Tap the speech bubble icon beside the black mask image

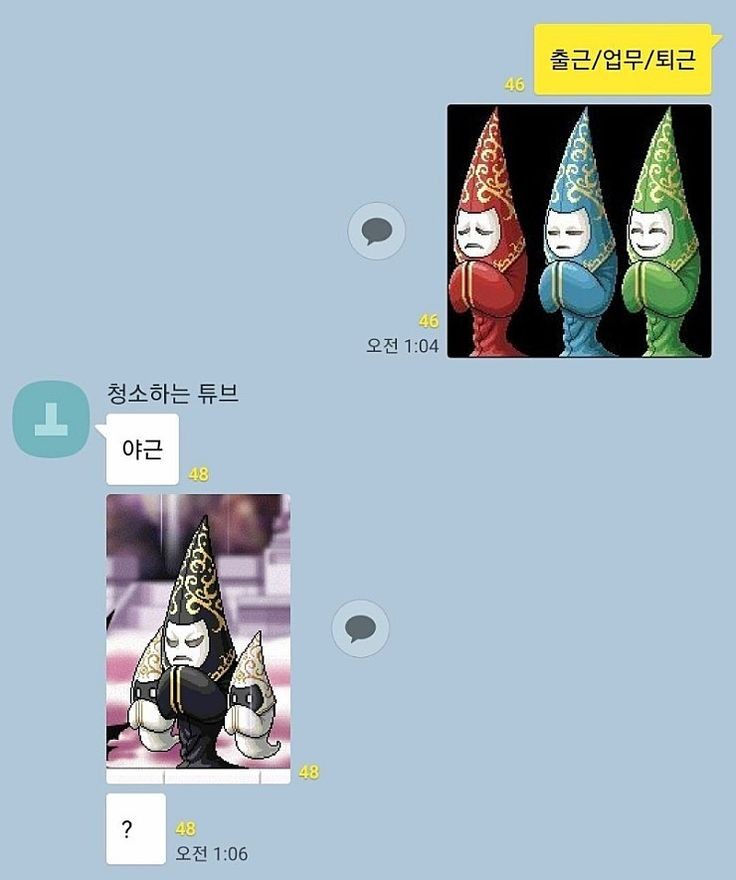(x=360, y=628)
